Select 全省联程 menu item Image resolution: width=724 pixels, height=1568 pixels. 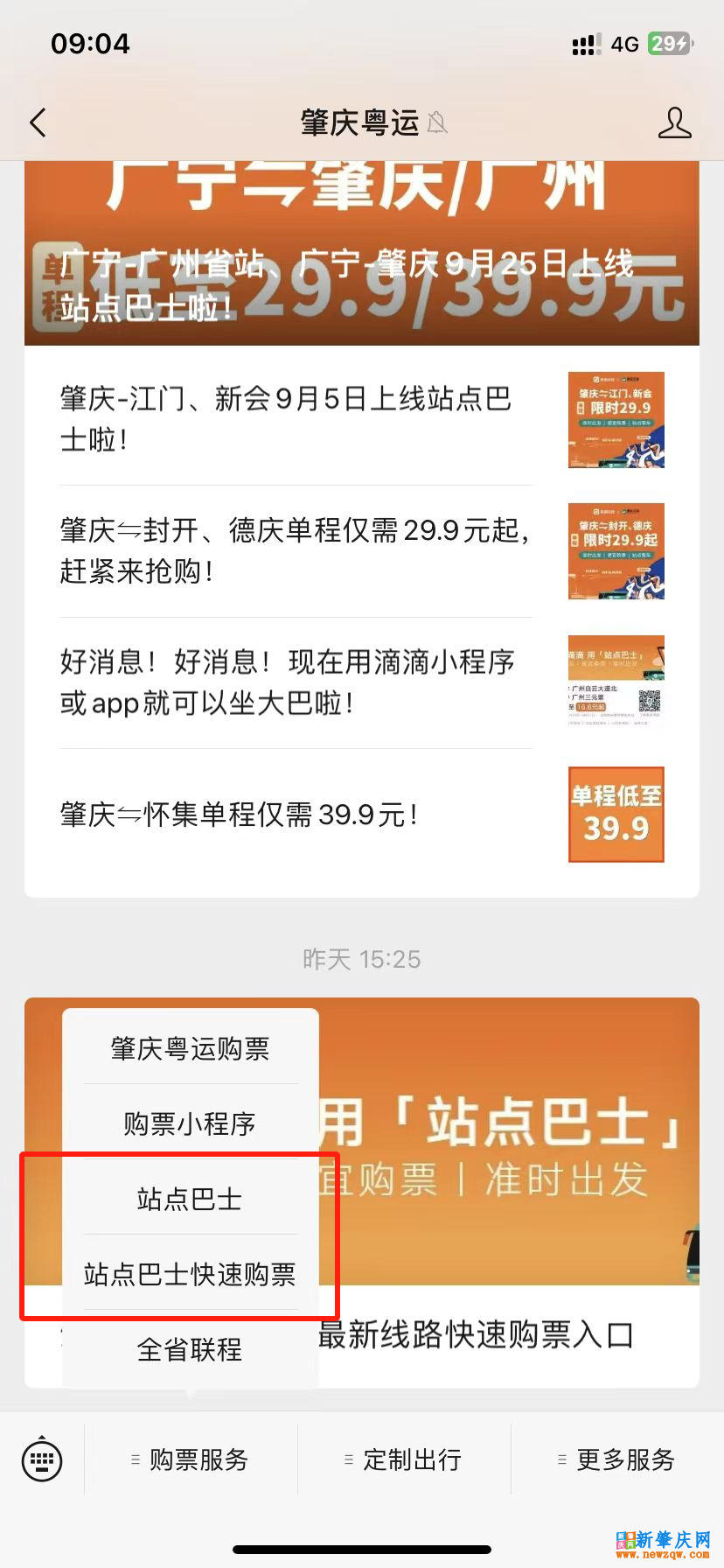click(x=190, y=1349)
